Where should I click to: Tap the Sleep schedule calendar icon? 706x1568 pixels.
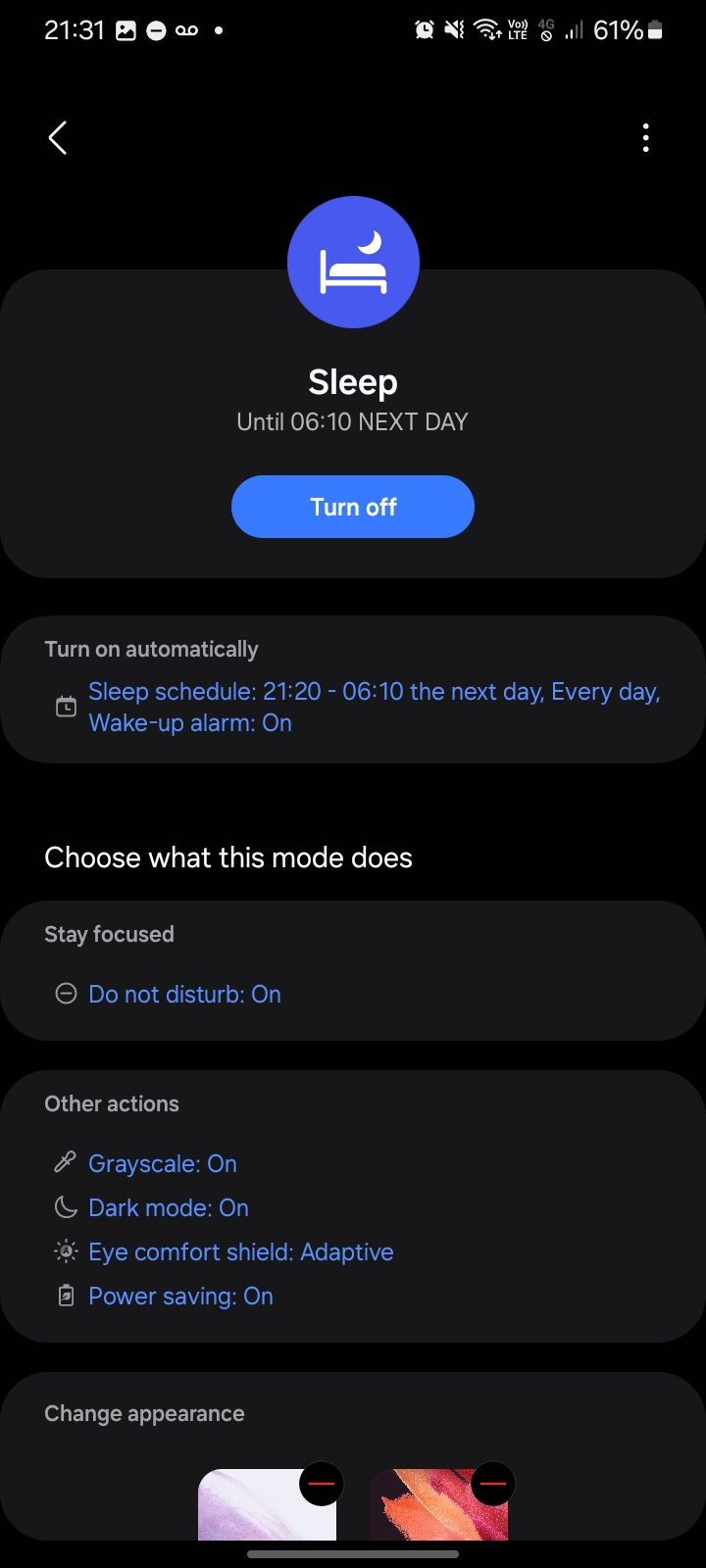pyautogui.click(x=65, y=707)
